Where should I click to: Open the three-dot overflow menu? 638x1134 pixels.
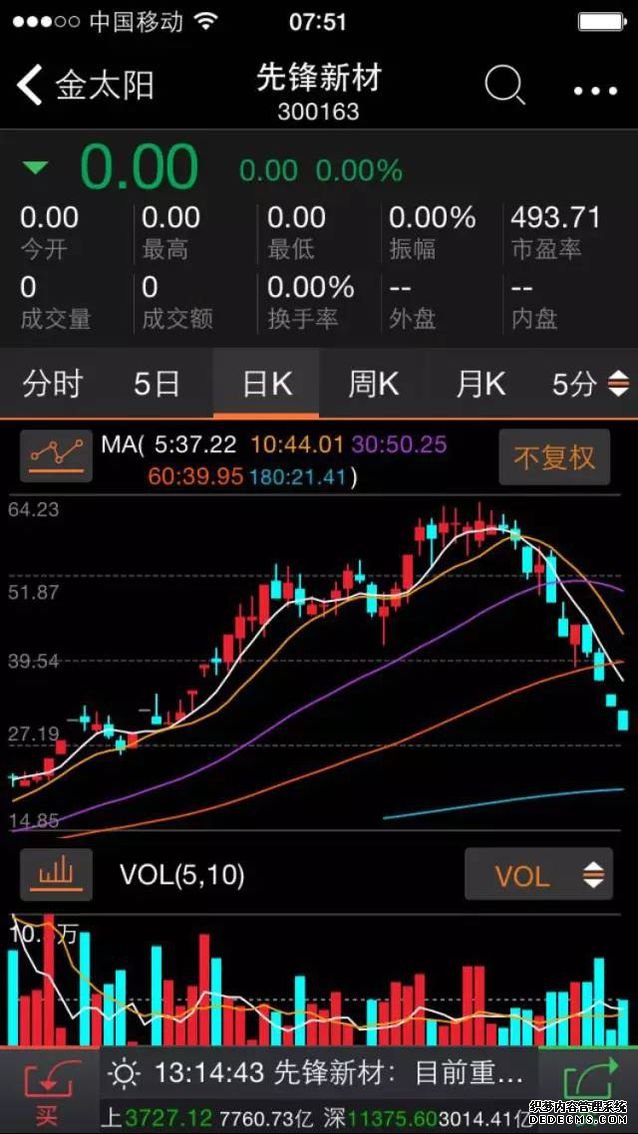click(596, 90)
